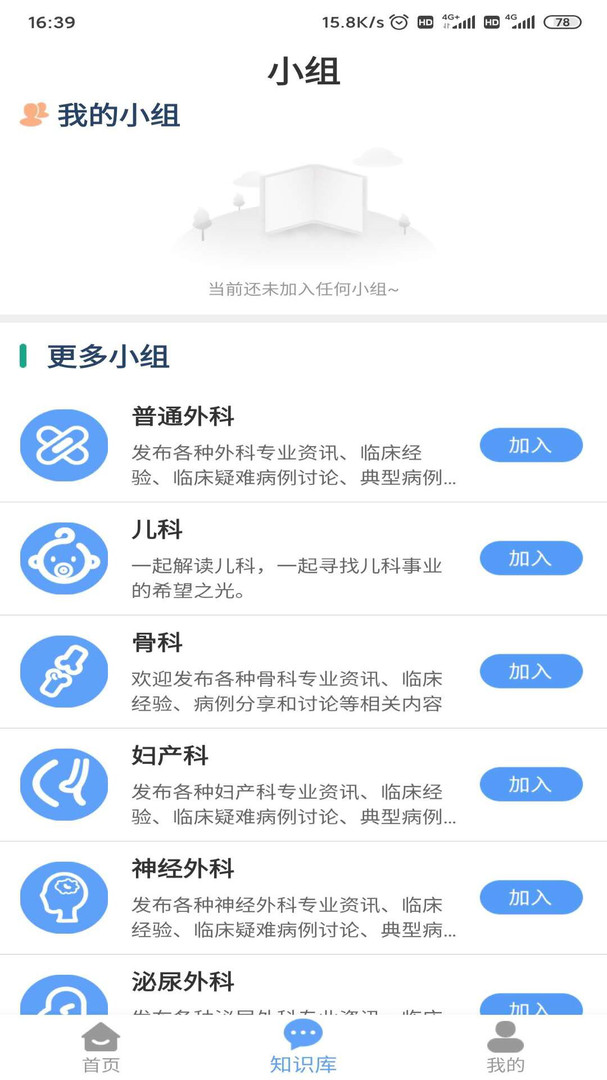Viewport: 607px width, 1080px height.
Task: Join the 妇产科 group
Action: click(530, 784)
